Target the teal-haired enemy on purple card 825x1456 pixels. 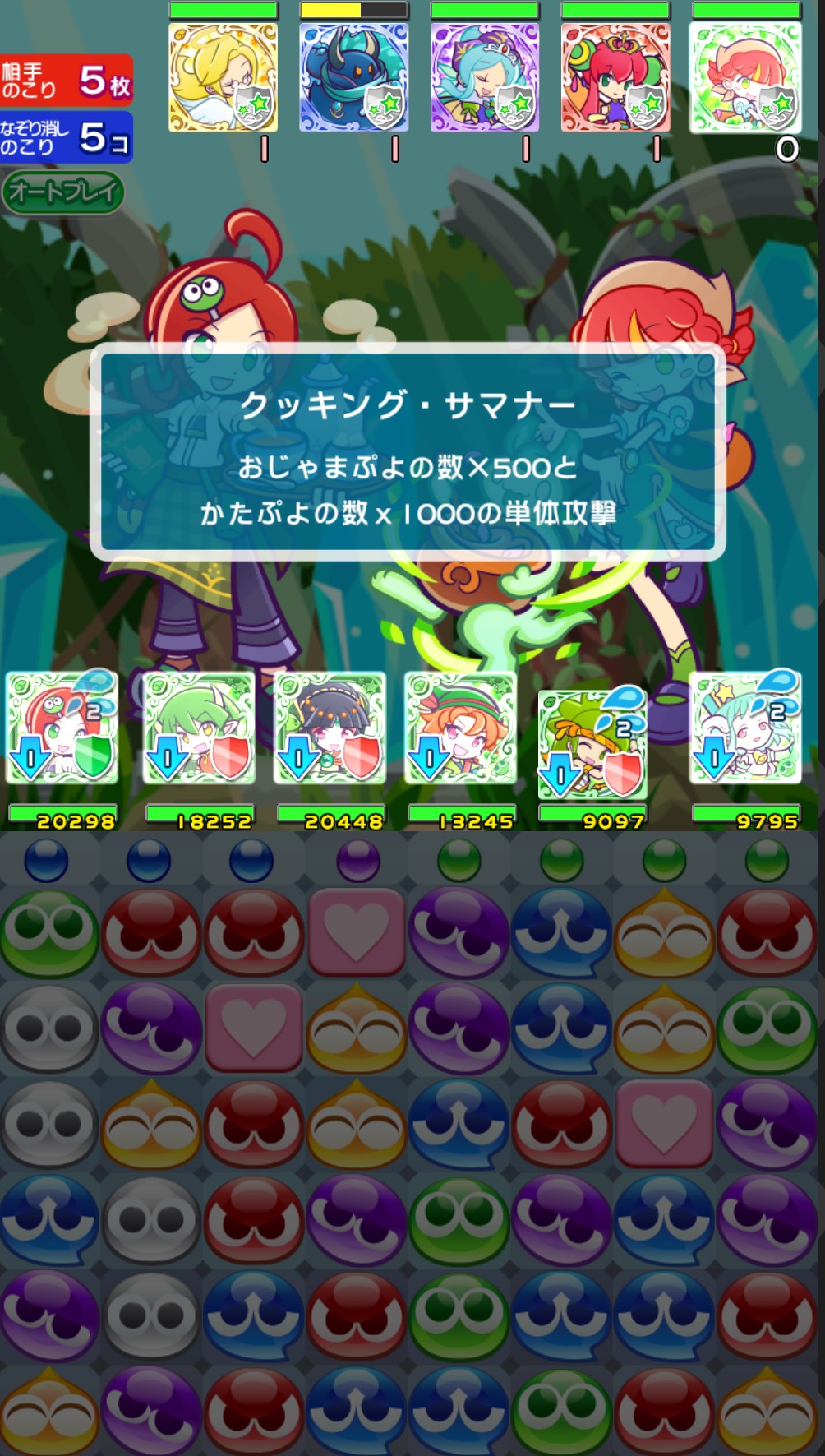click(485, 77)
